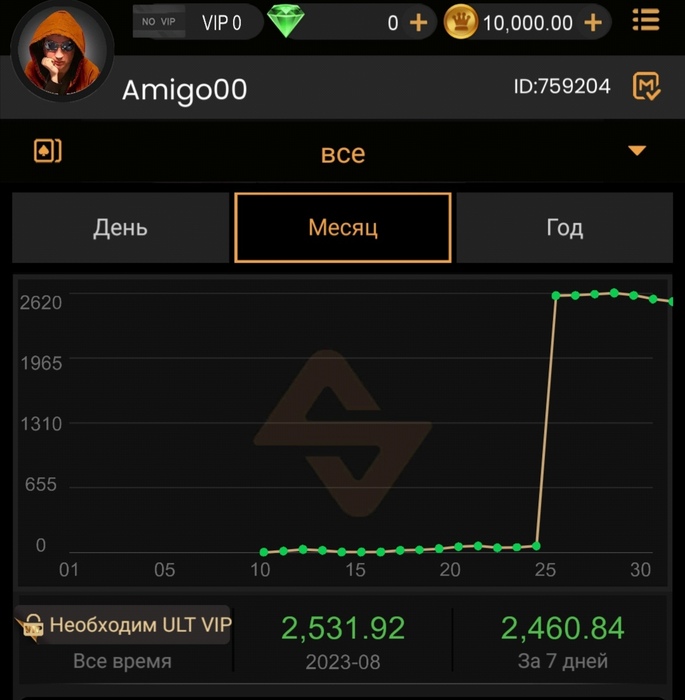
Task: Switch to the Год tab
Action: click(x=564, y=227)
